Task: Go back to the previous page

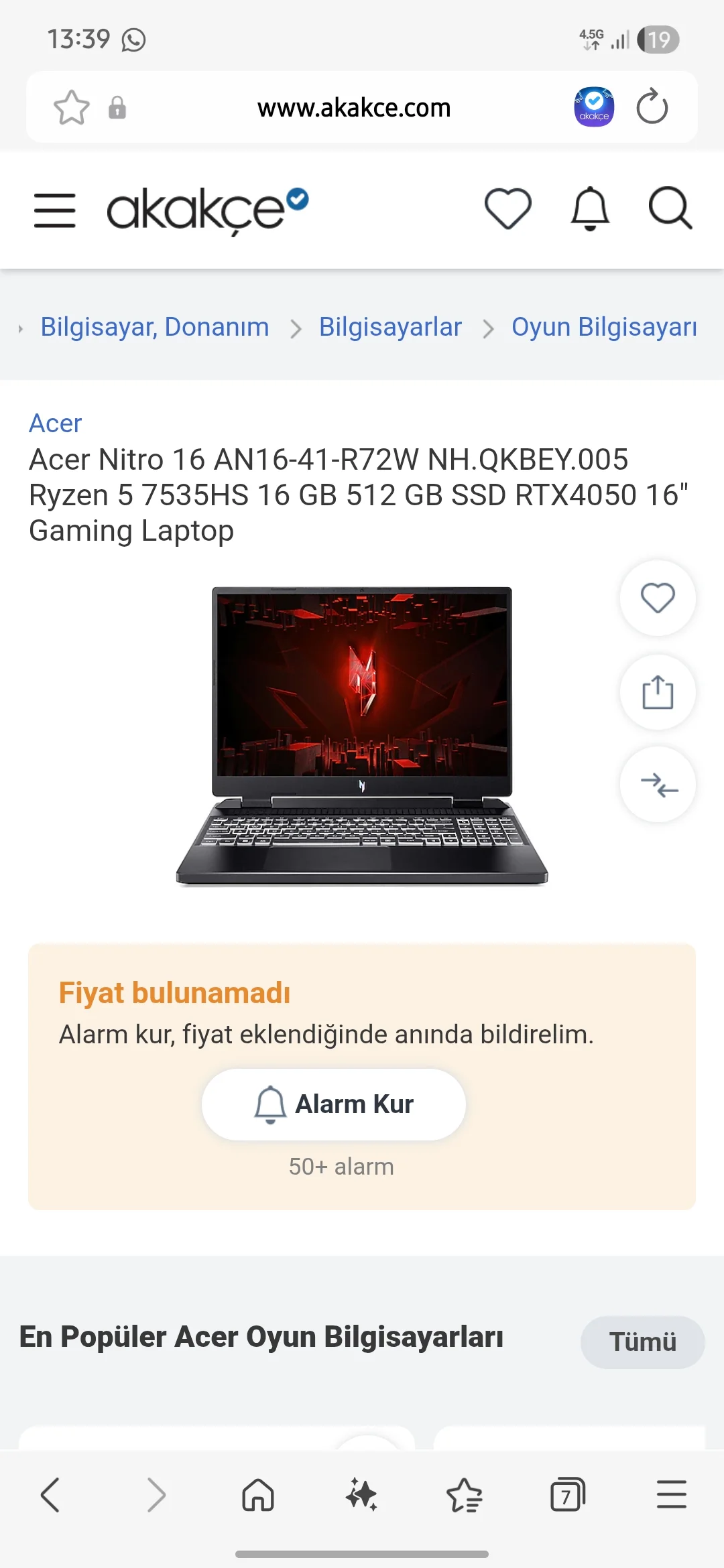Action: [51, 1495]
